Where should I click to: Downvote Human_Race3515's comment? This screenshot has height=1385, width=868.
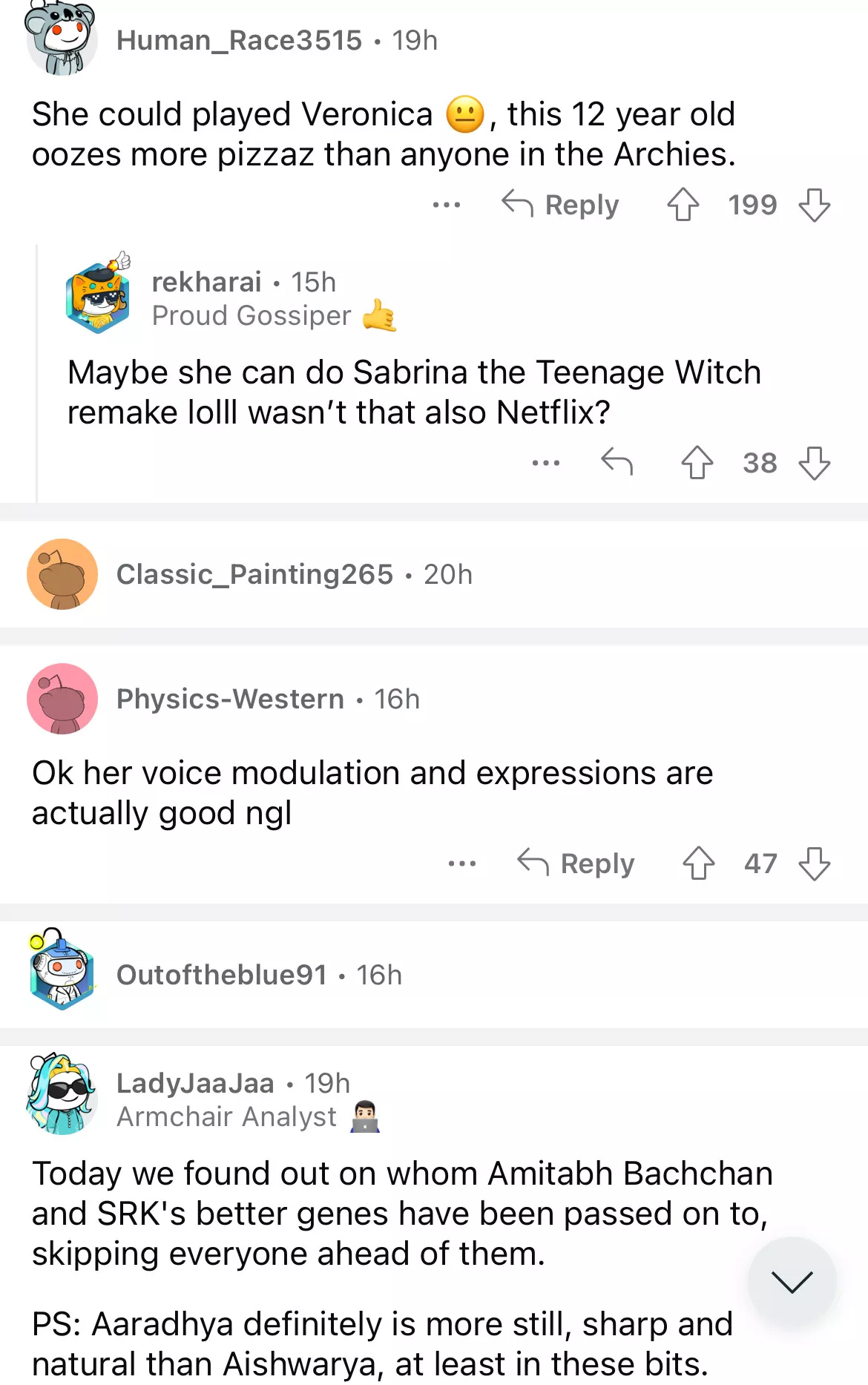coord(814,205)
